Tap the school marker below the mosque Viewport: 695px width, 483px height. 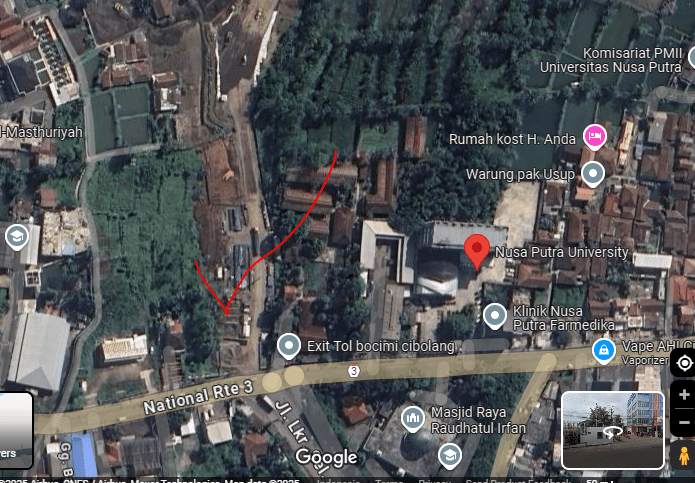coord(449,456)
